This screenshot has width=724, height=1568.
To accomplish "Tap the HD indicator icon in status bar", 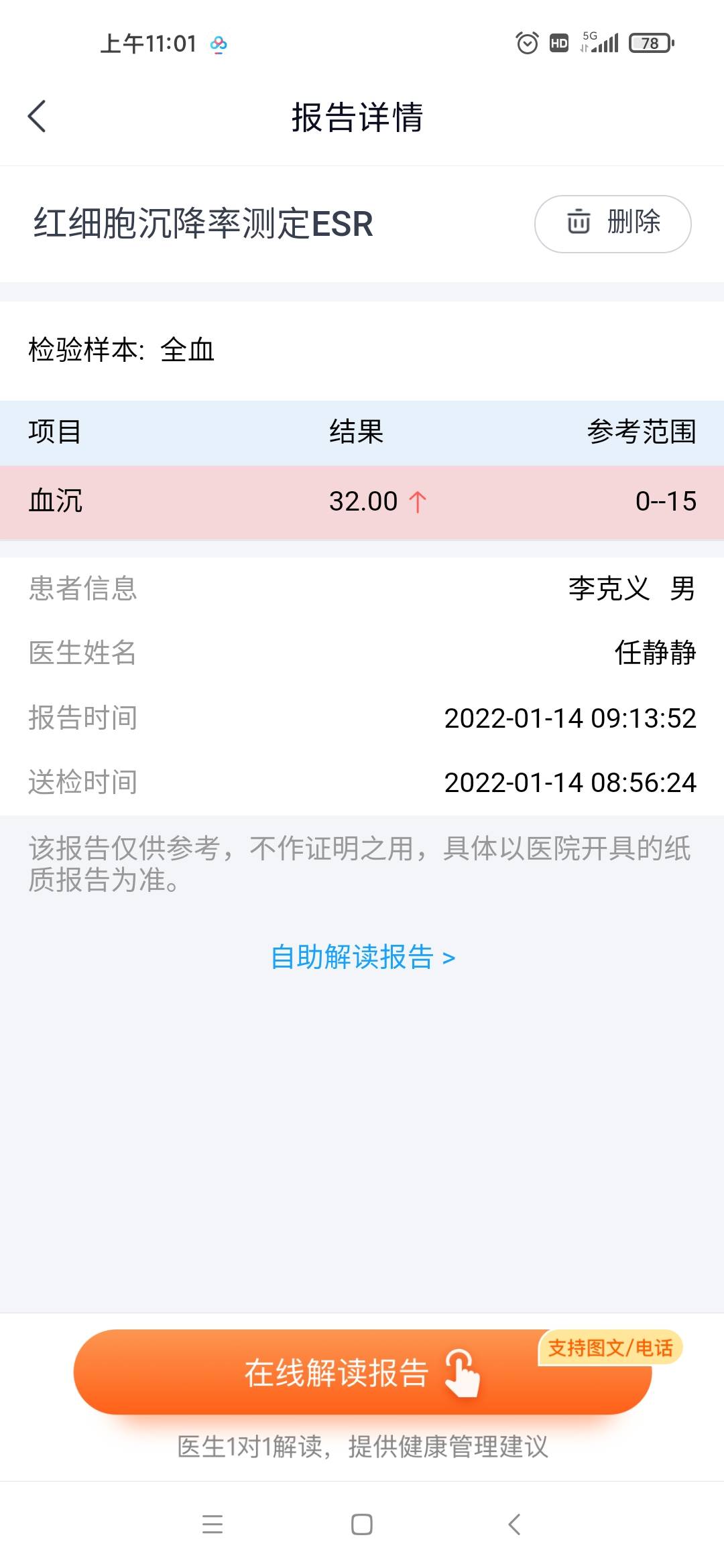I will 558,43.
